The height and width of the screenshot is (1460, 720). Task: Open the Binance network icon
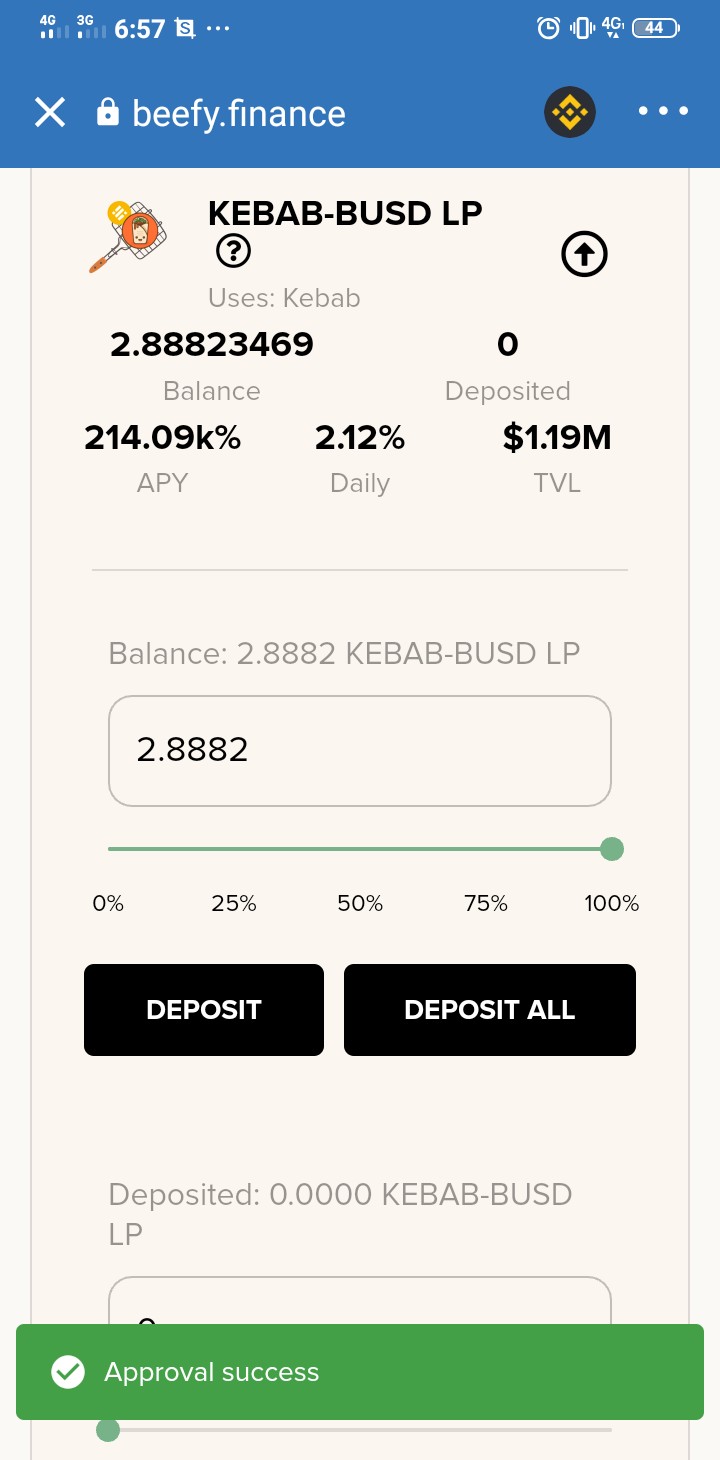[570, 112]
